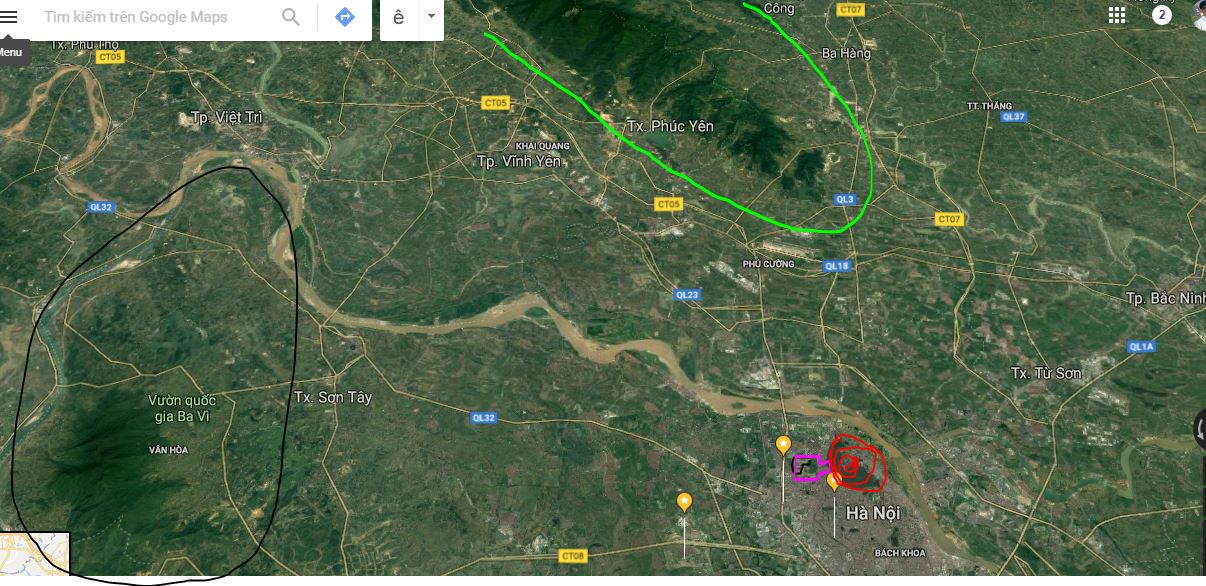Tap the Google Maps search box
The height and width of the screenshot is (586, 1206).
click(150, 17)
